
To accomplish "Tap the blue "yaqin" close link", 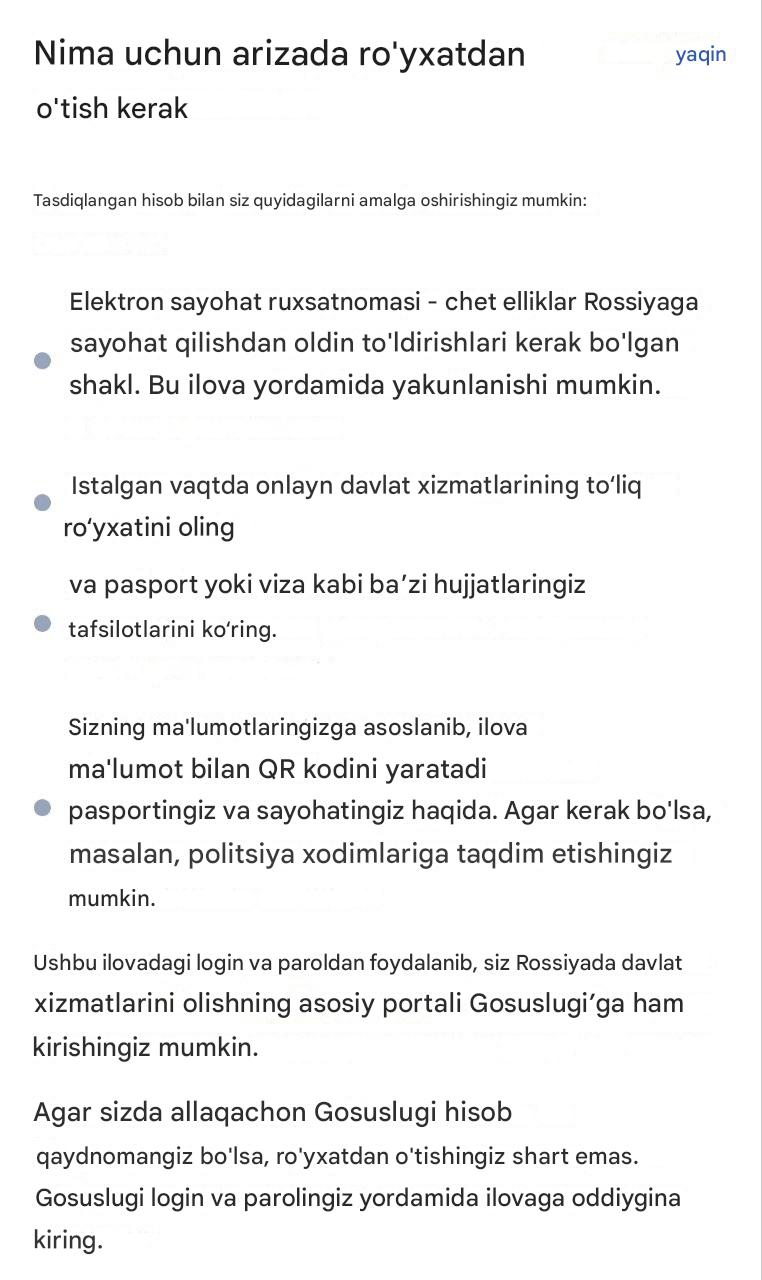I will tap(700, 55).
